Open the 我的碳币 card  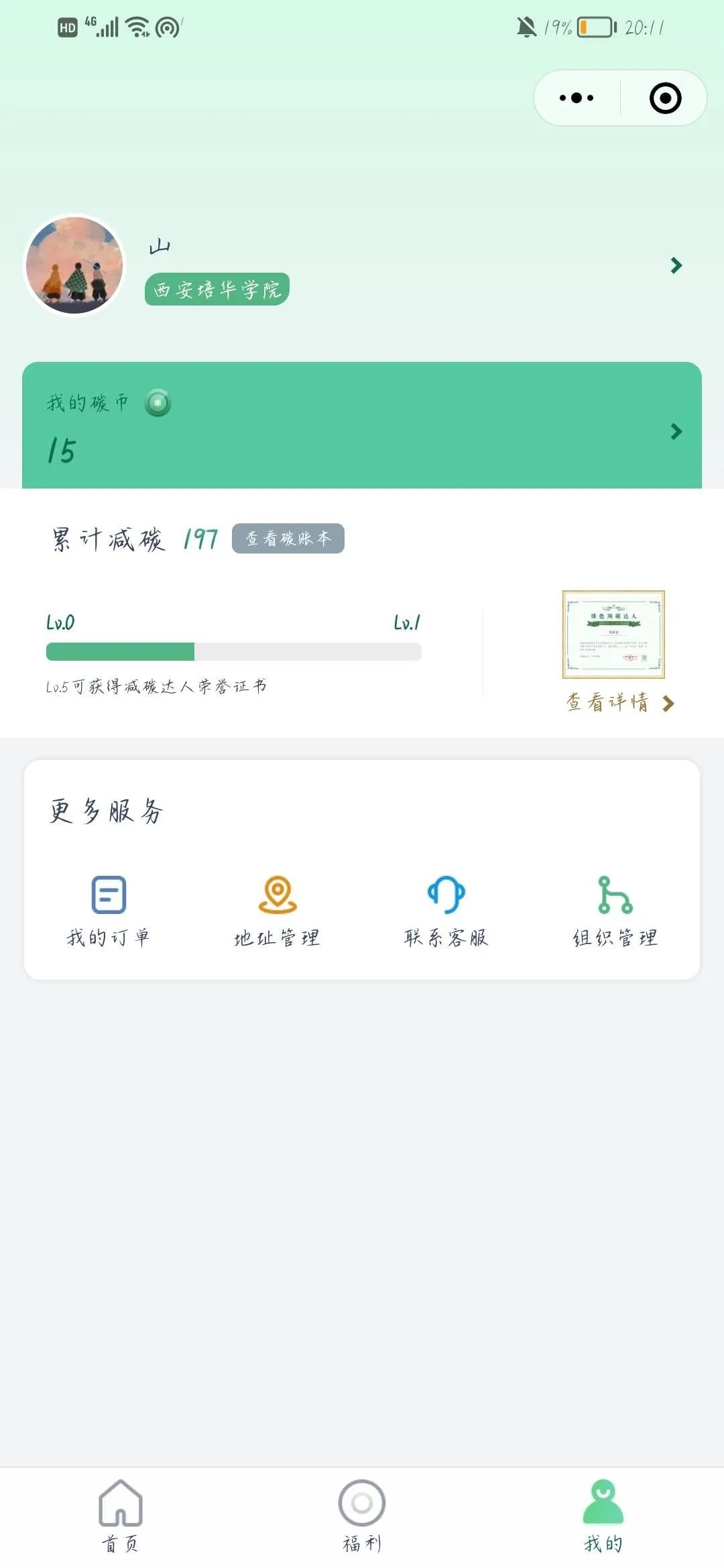pyautogui.click(x=362, y=426)
